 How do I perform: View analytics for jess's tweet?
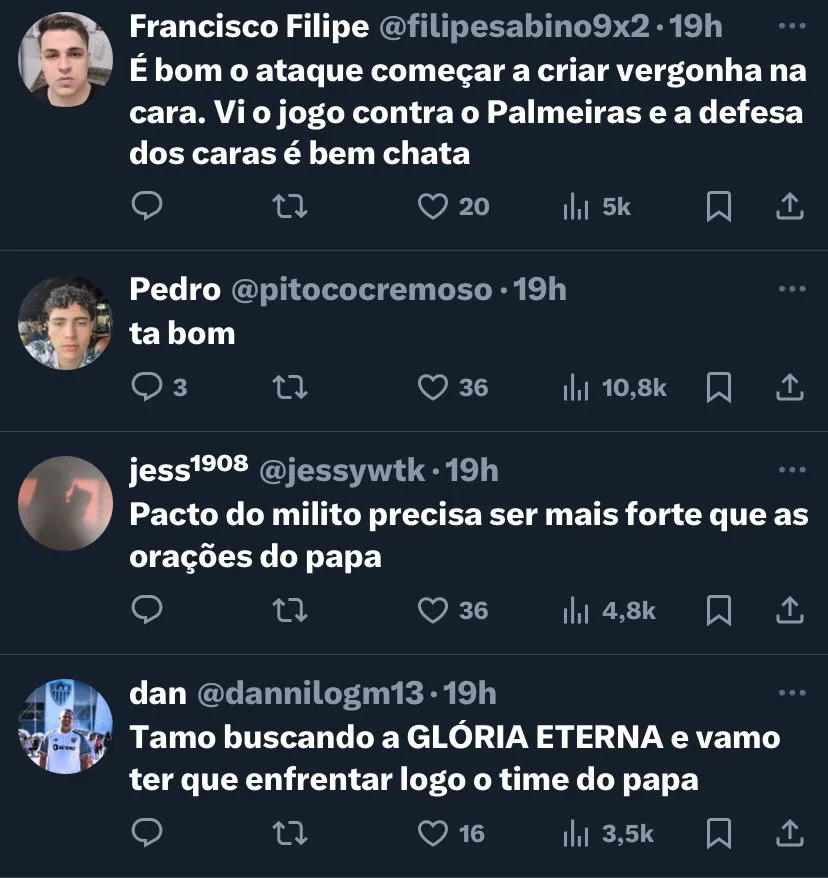(x=577, y=610)
